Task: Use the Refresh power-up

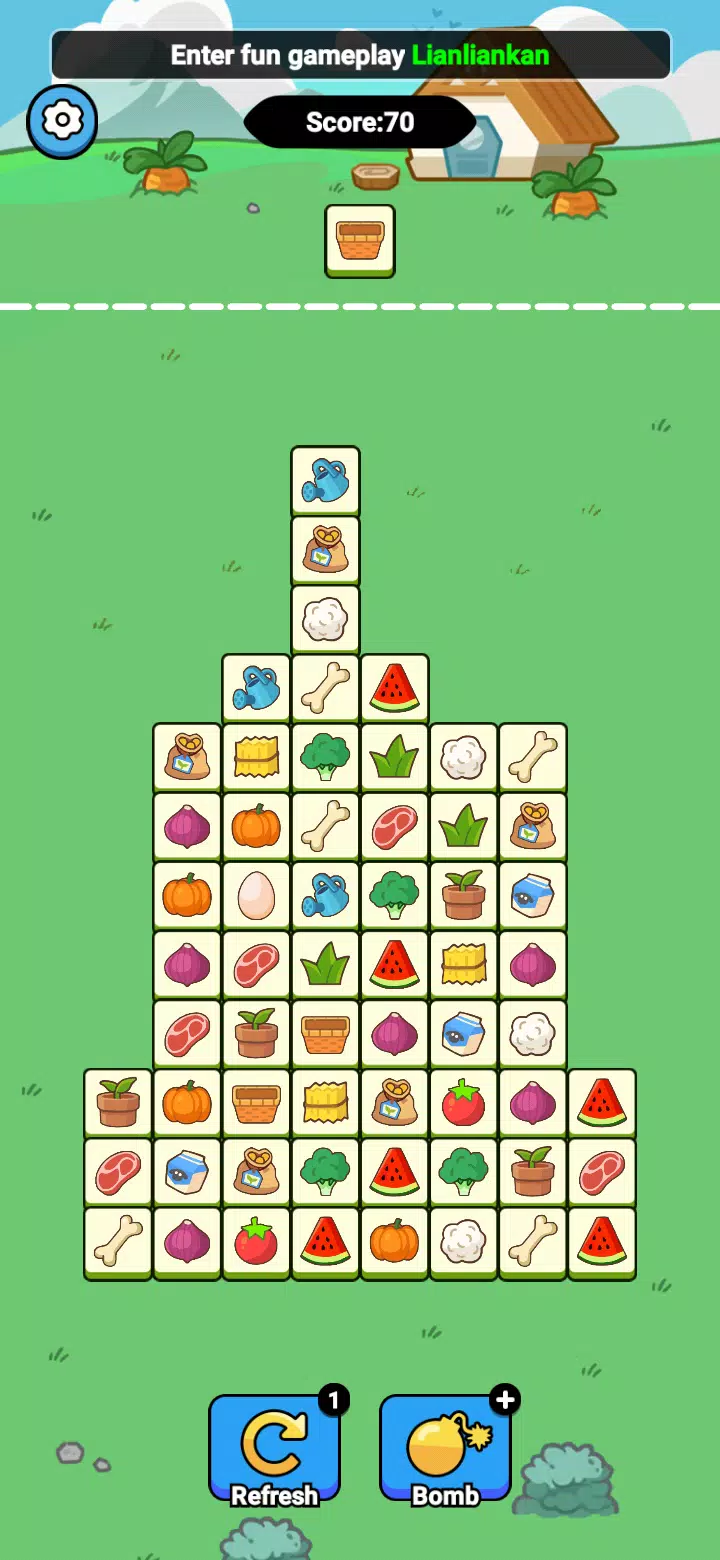Action: 274,1448
